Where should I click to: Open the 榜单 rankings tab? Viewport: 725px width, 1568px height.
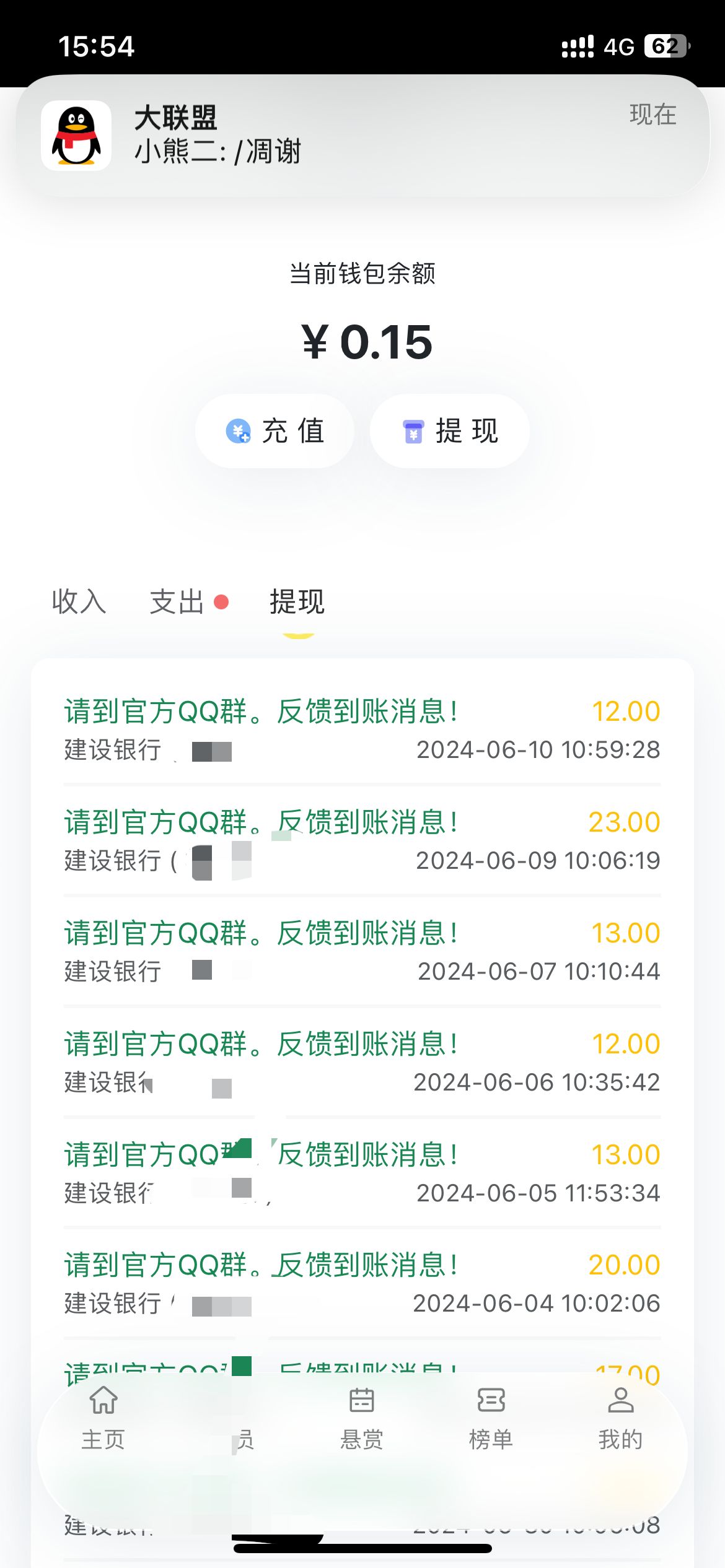[x=491, y=1418]
